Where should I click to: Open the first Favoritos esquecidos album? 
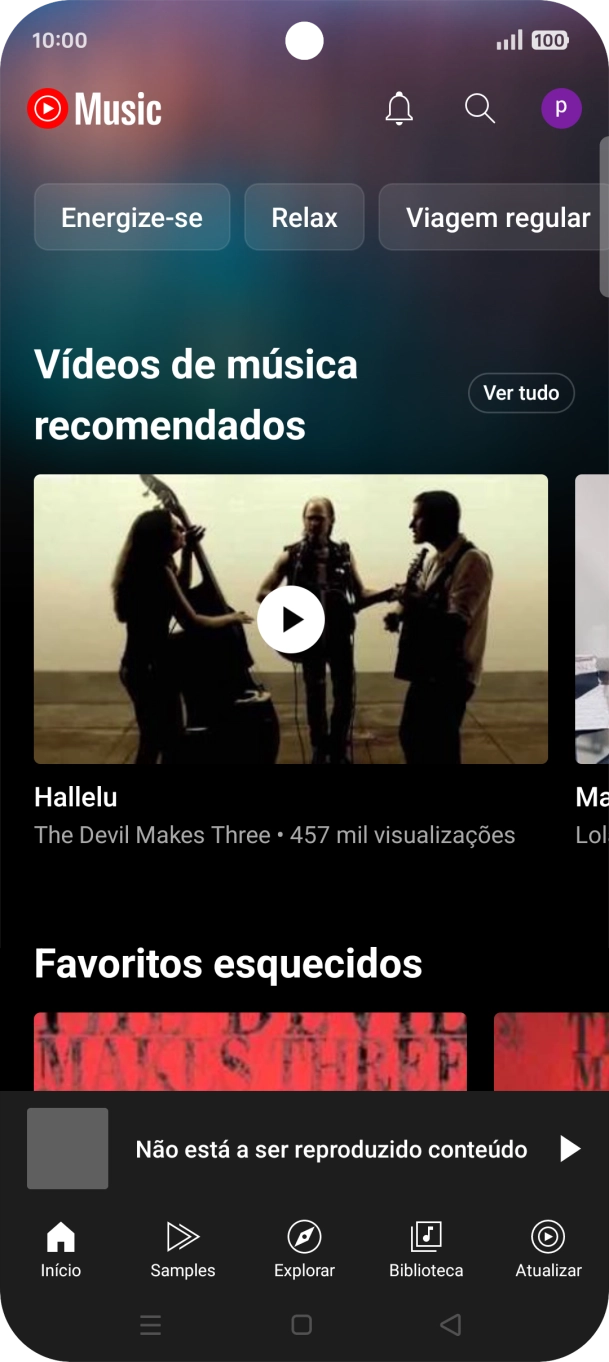250,1050
